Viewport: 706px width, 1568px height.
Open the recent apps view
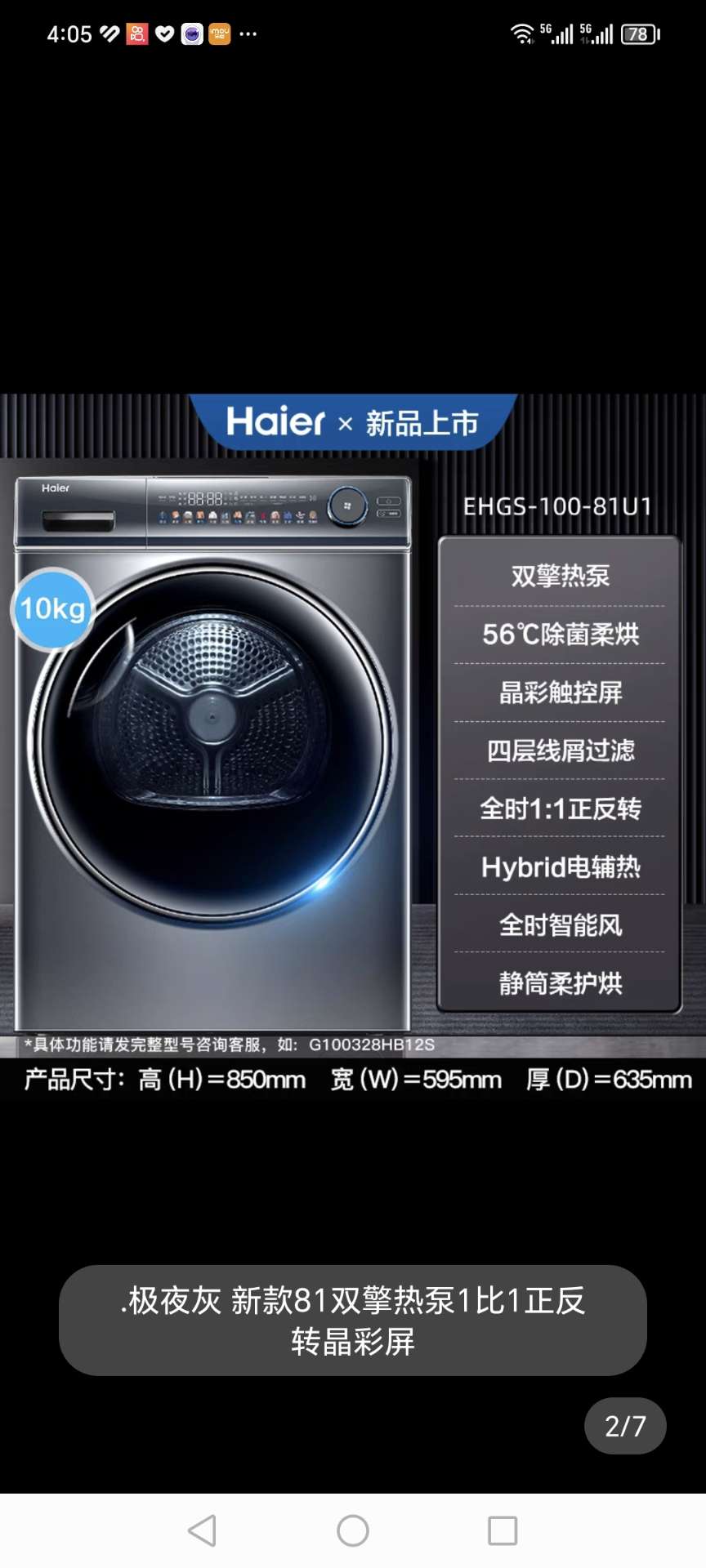point(503,1530)
